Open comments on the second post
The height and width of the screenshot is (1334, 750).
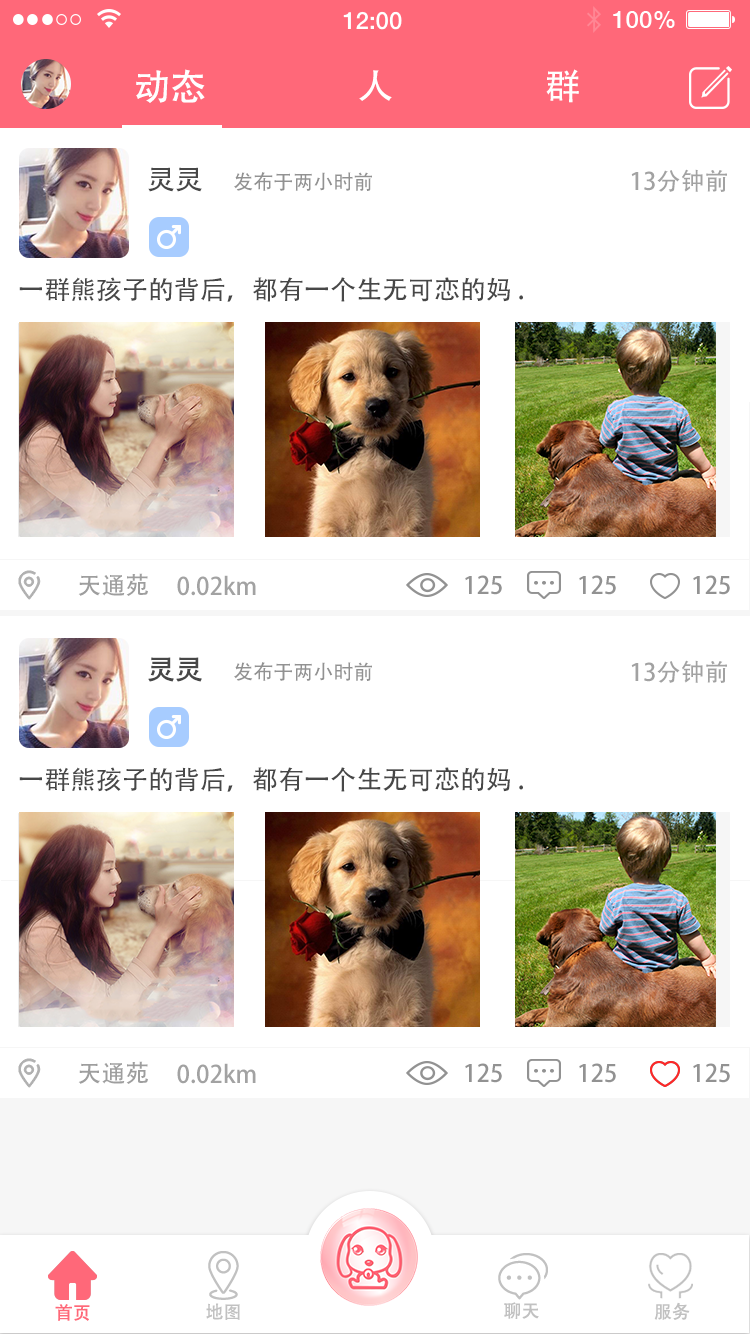544,1074
